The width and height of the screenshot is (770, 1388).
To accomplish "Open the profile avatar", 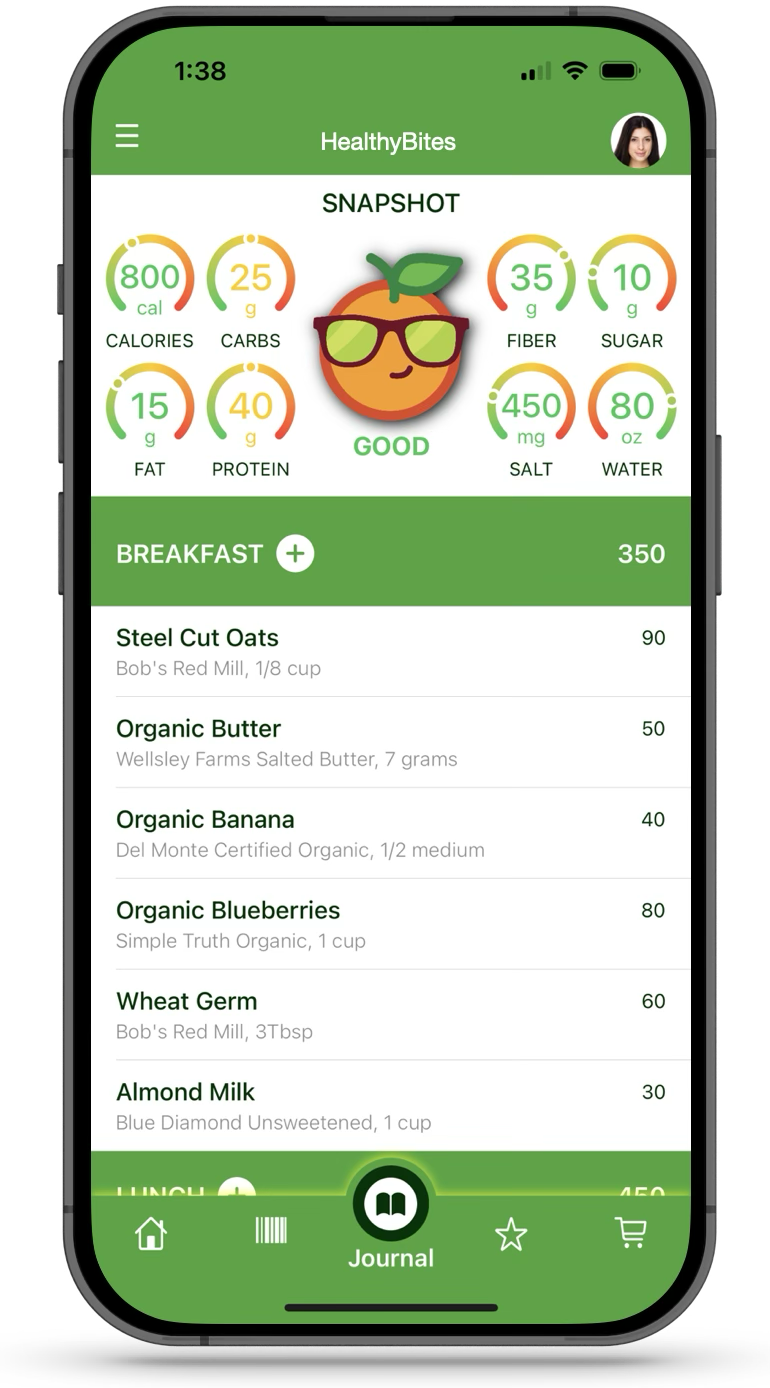I will tap(638, 141).
